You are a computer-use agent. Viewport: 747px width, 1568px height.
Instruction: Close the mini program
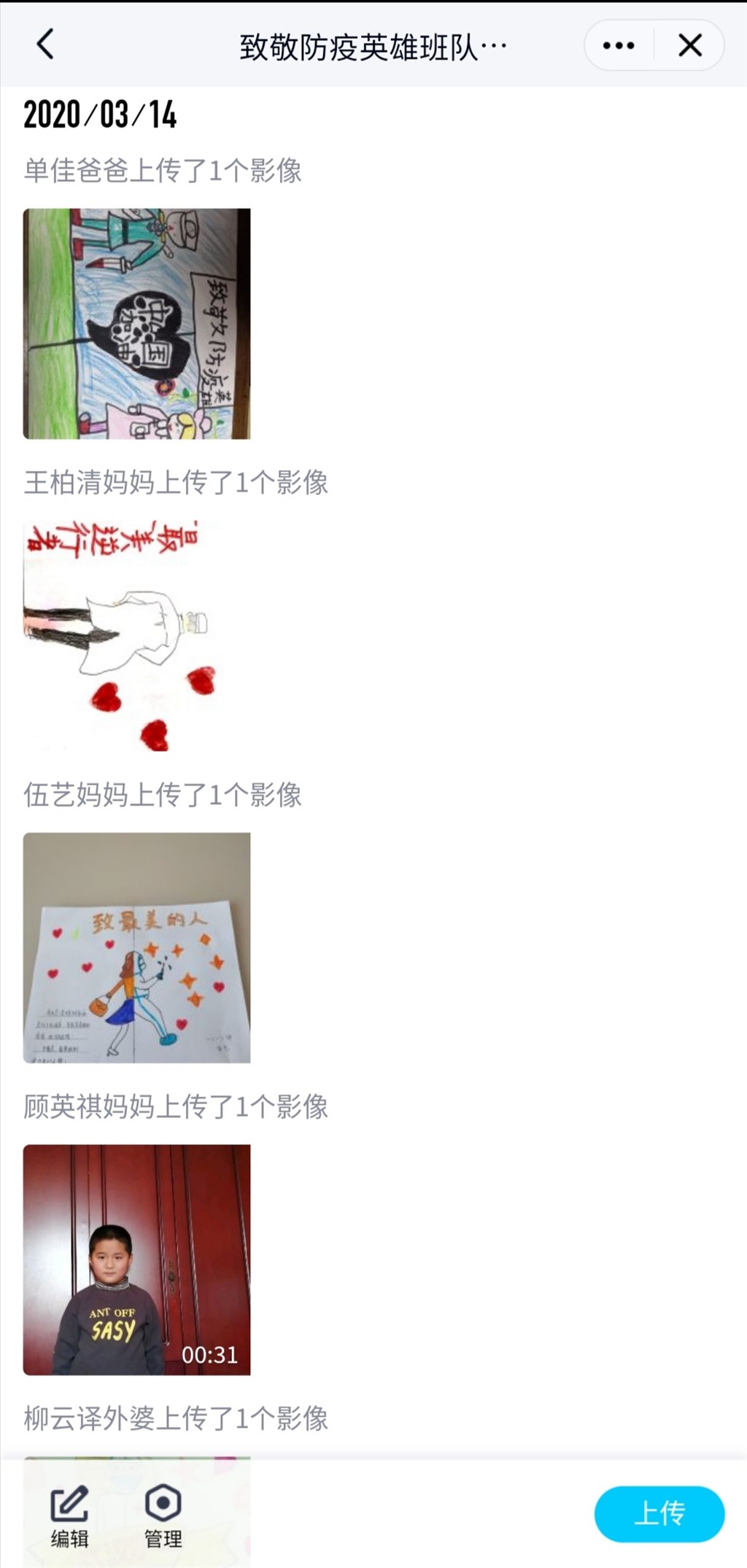pos(689,45)
